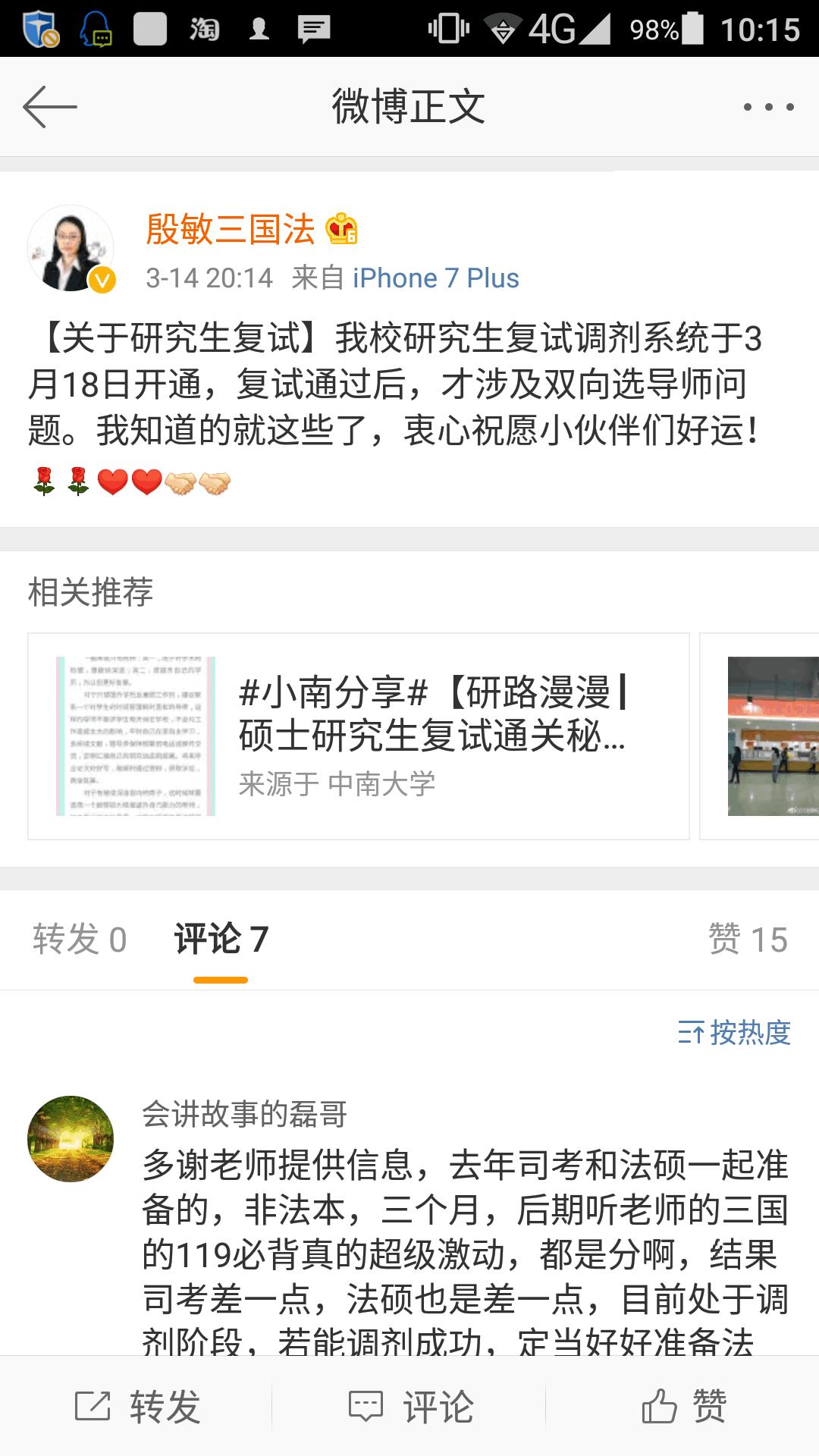This screenshot has height=1456, width=819.
Task: Open the three-dot overflow menu
Action: [x=768, y=106]
